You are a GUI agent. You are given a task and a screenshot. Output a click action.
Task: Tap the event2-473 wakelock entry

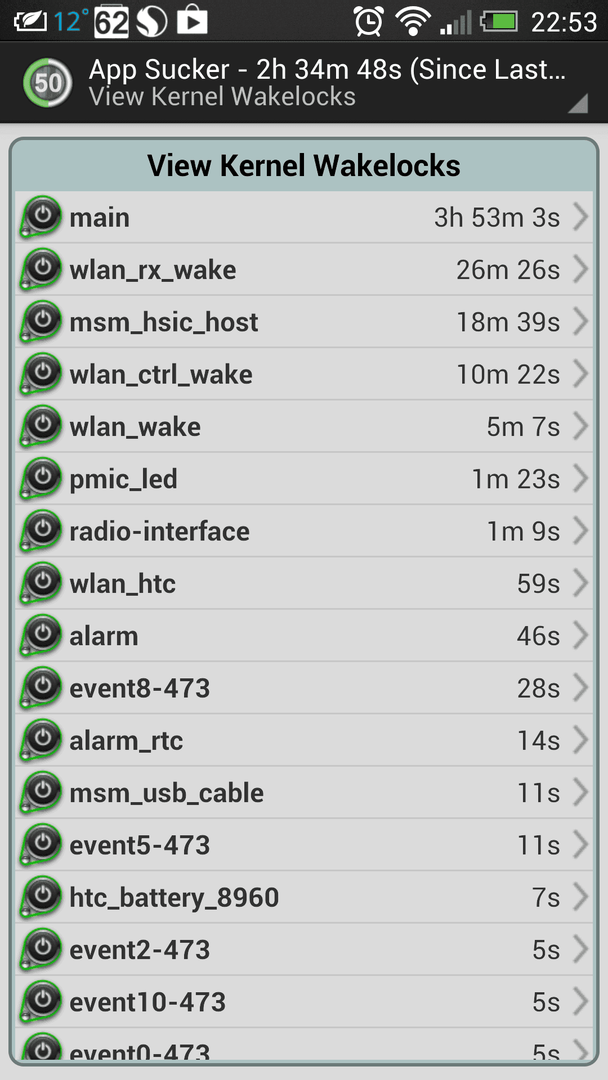point(304,950)
